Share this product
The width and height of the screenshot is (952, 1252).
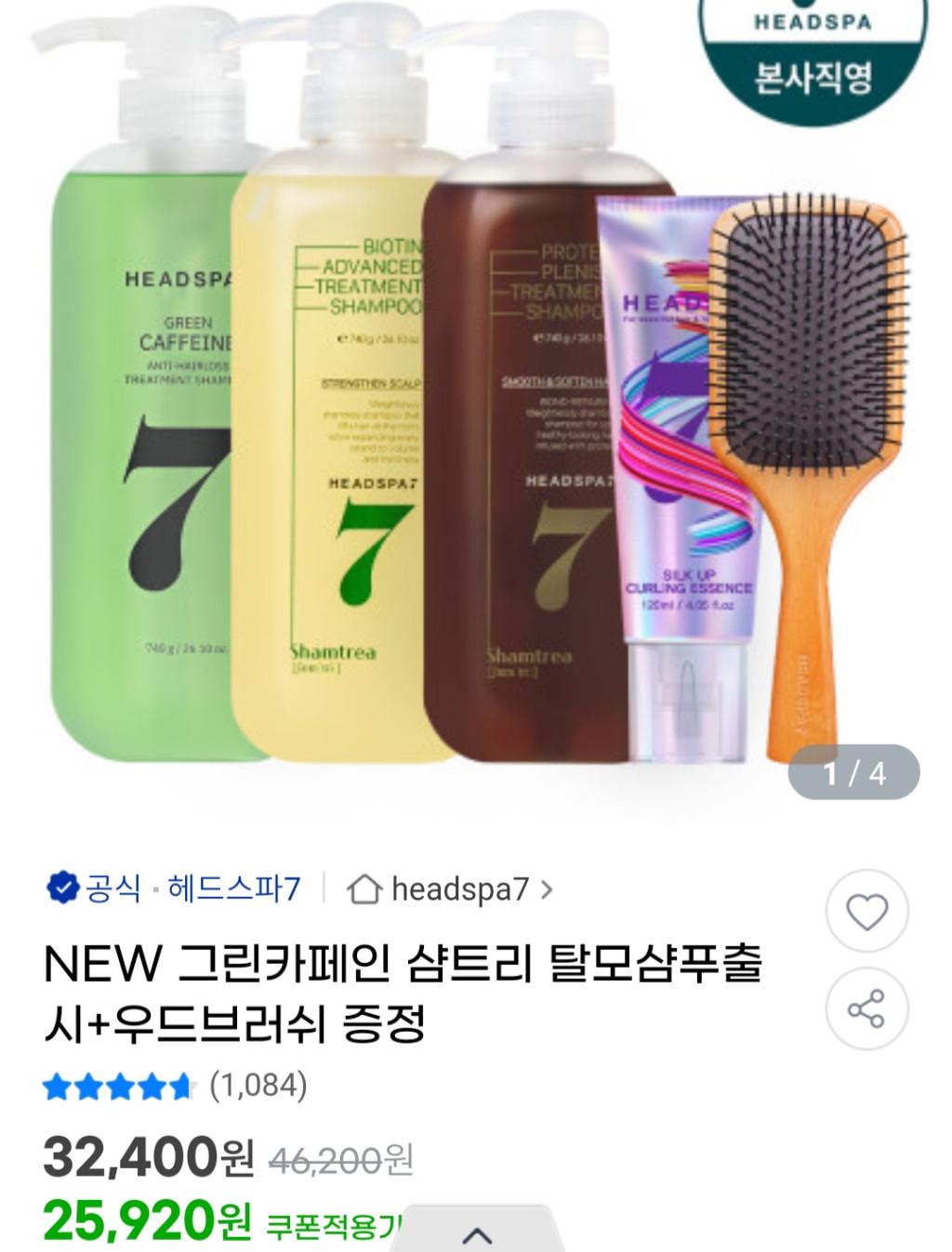point(866,1009)
